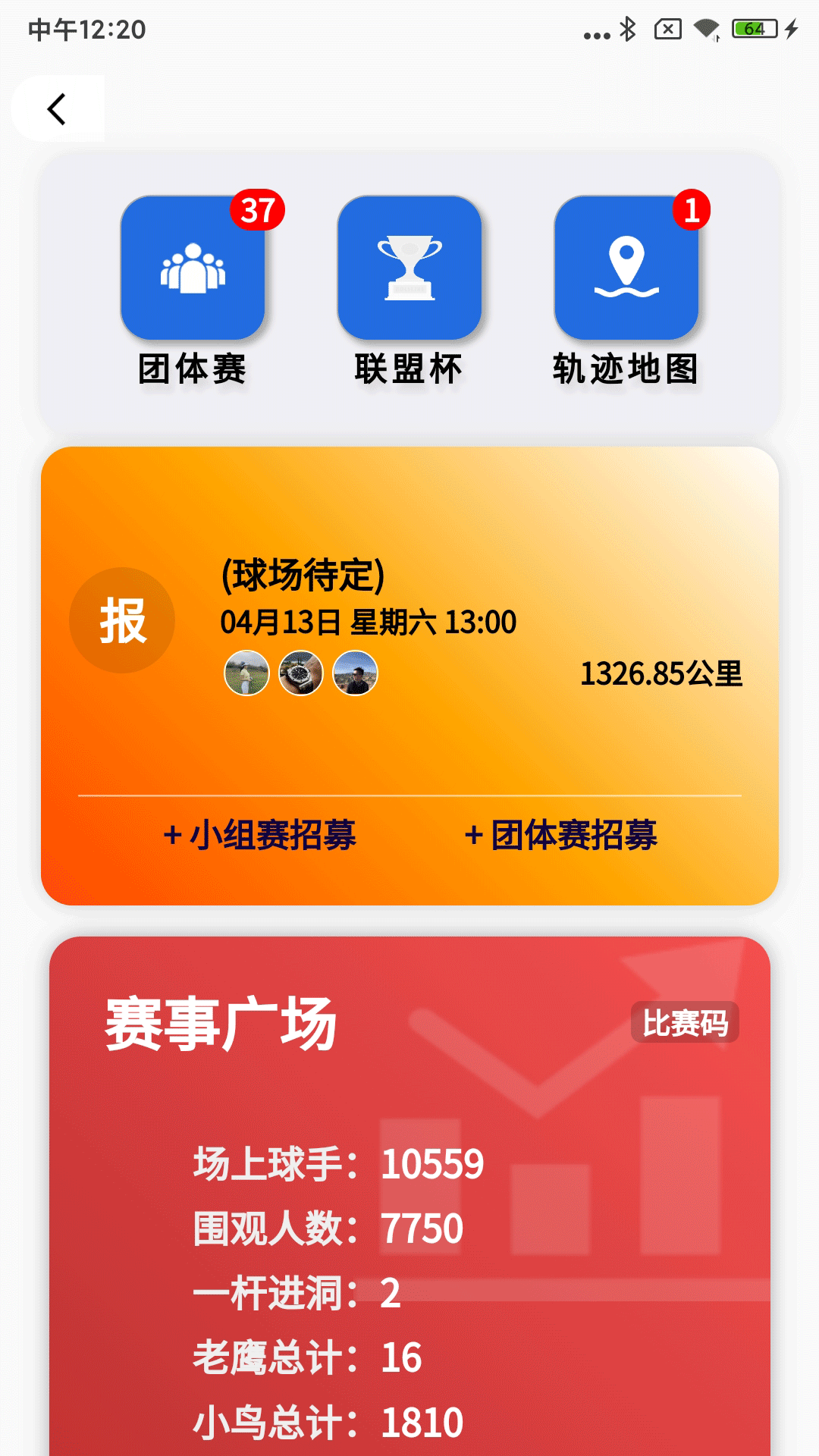Tap the red badge showing 37 notifications

(x=258, y=212)
